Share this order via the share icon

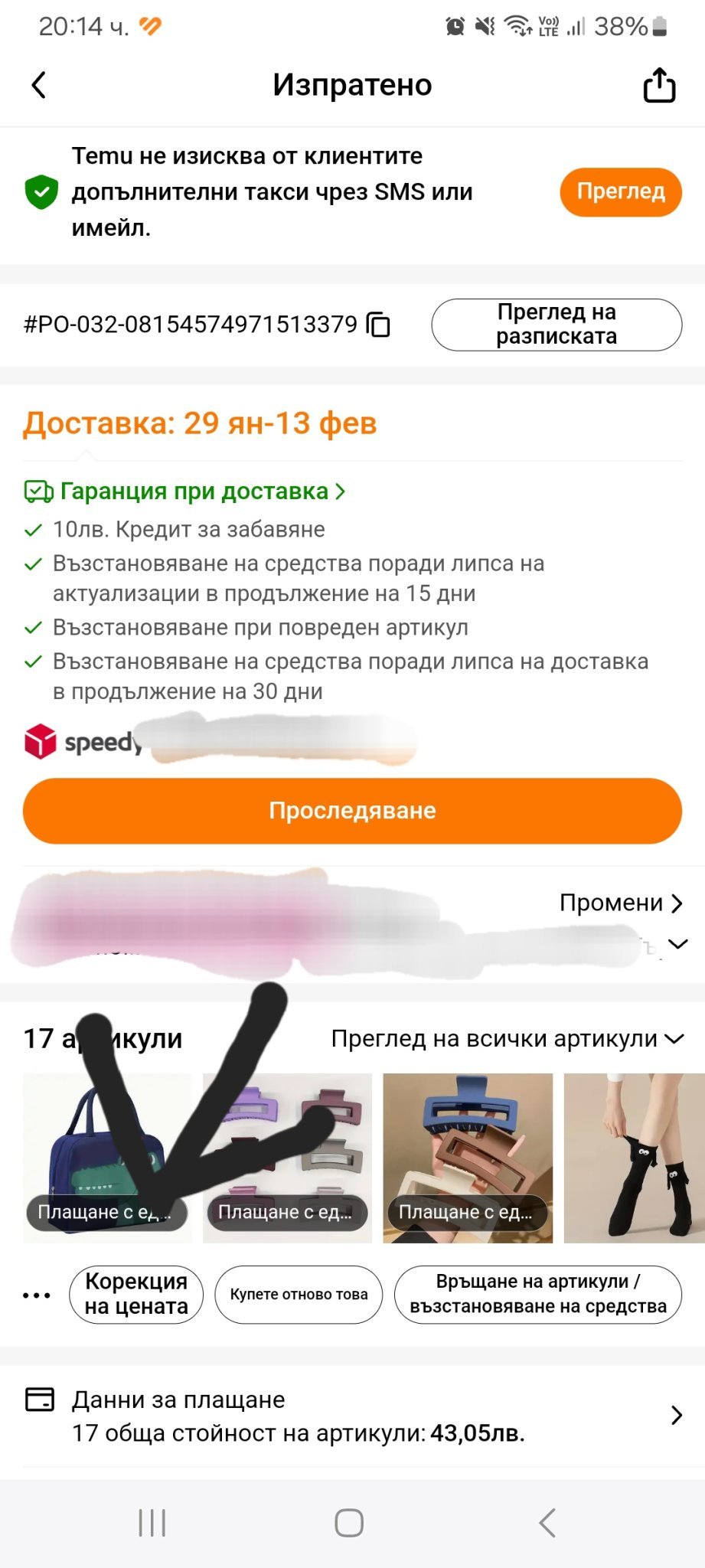(658, 85)
